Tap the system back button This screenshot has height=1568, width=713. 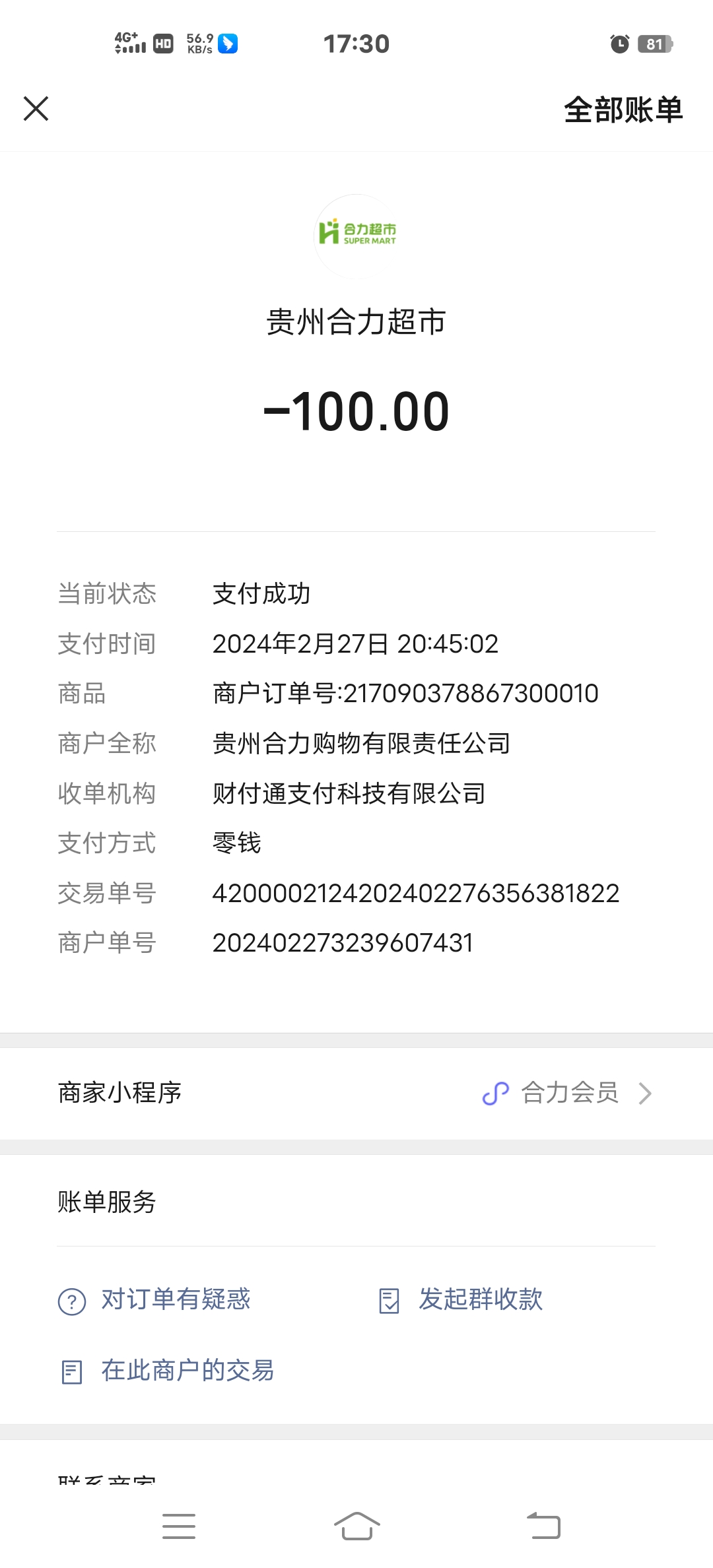click(x=543, y=1526)
